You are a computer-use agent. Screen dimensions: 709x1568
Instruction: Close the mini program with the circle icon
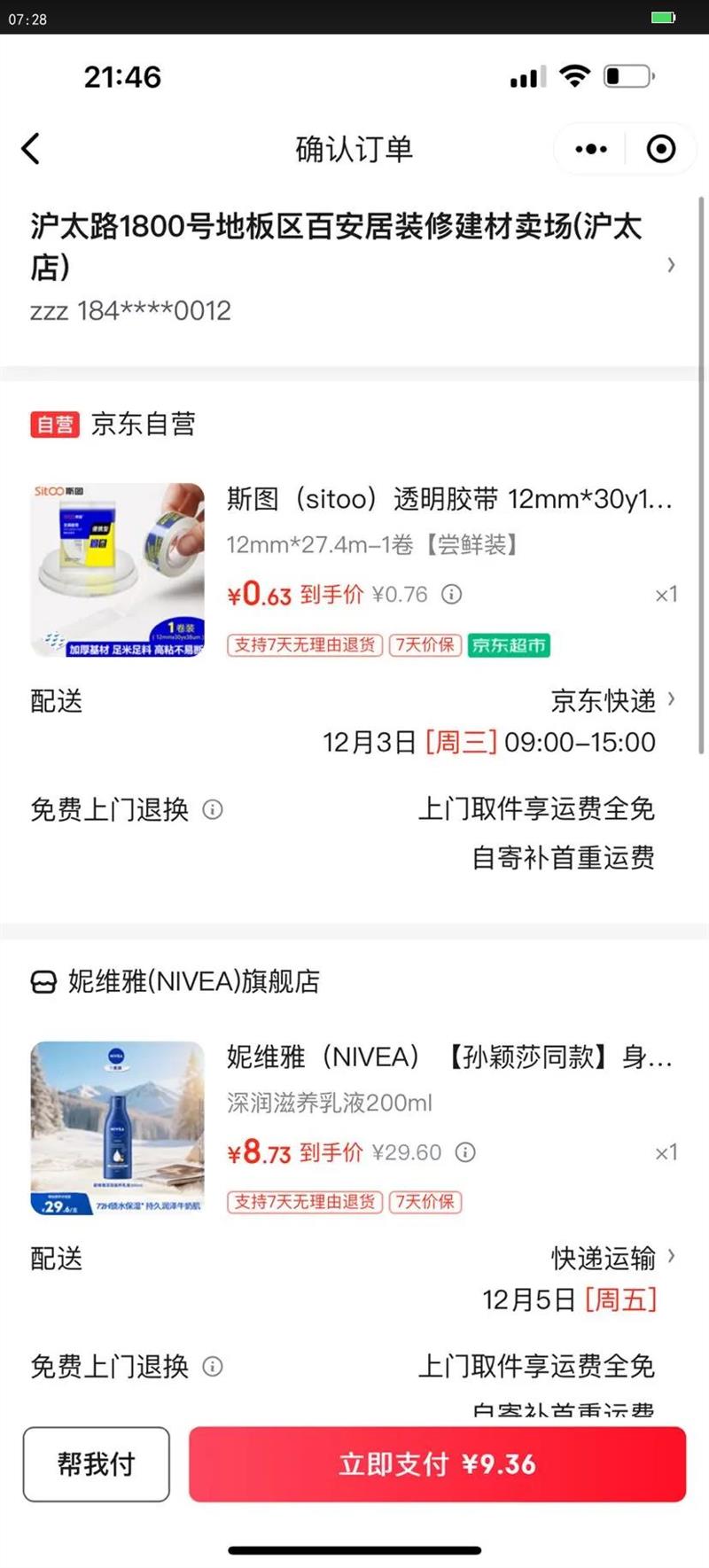pos(660,149)
